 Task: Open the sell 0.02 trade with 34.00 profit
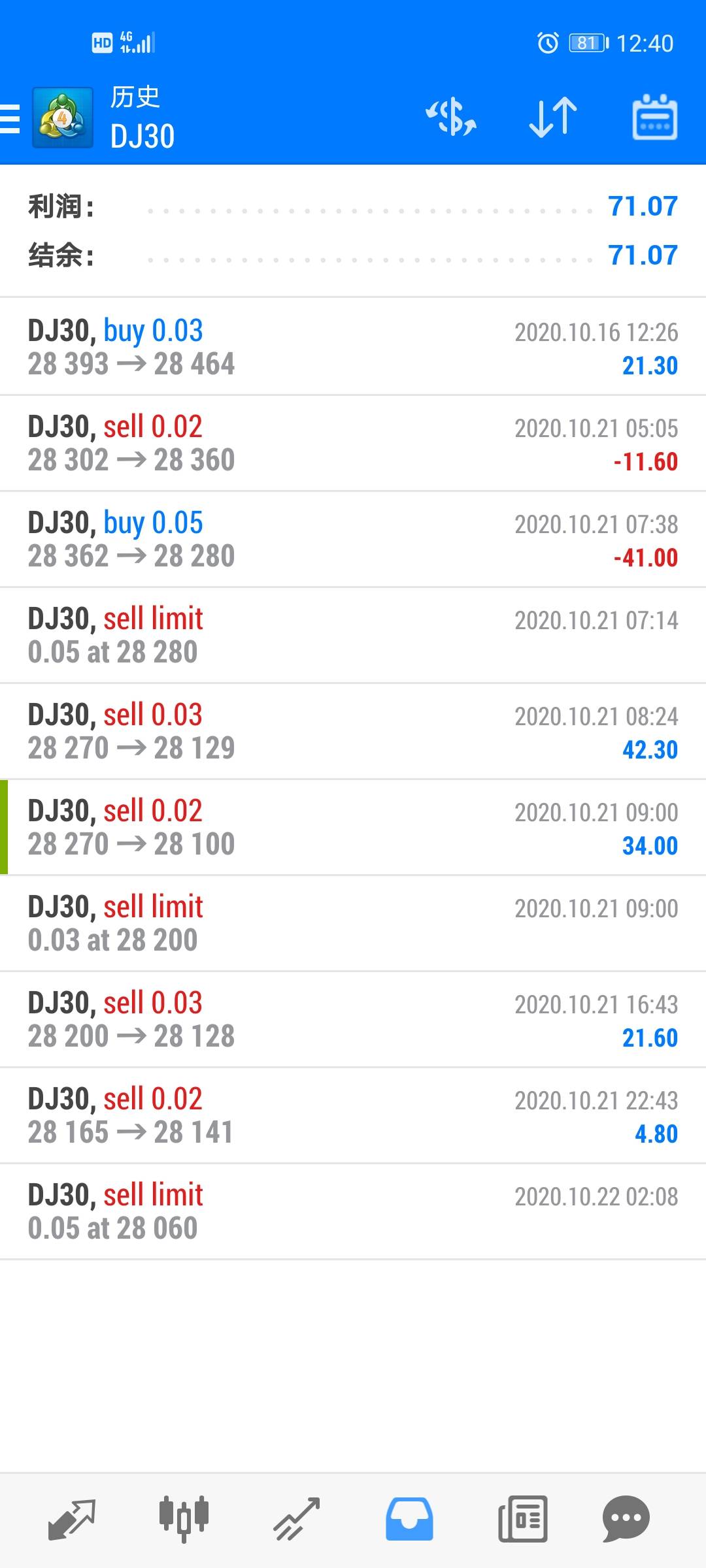tap(353, 827)
